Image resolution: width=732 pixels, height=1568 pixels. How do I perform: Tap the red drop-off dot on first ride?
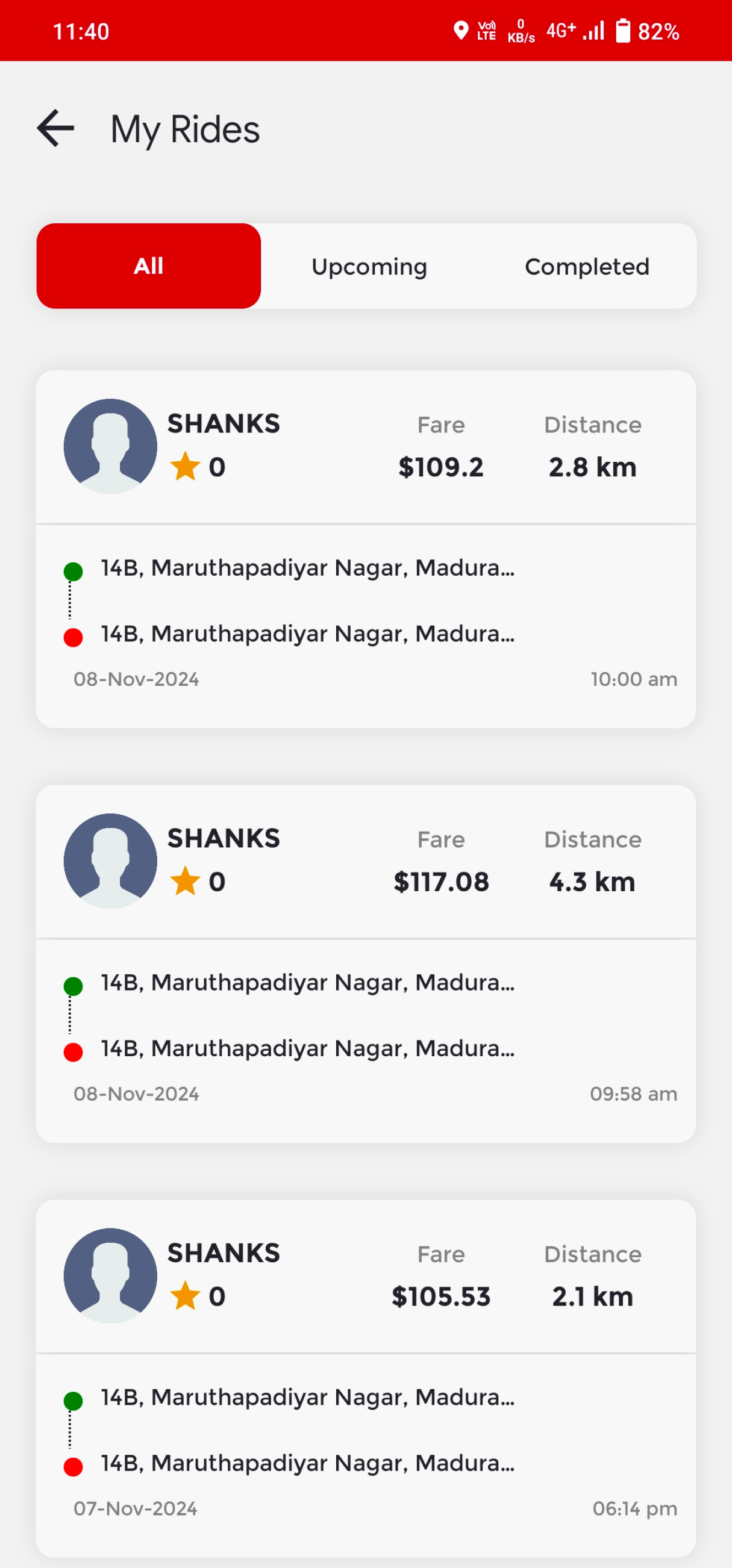[72, 635]
